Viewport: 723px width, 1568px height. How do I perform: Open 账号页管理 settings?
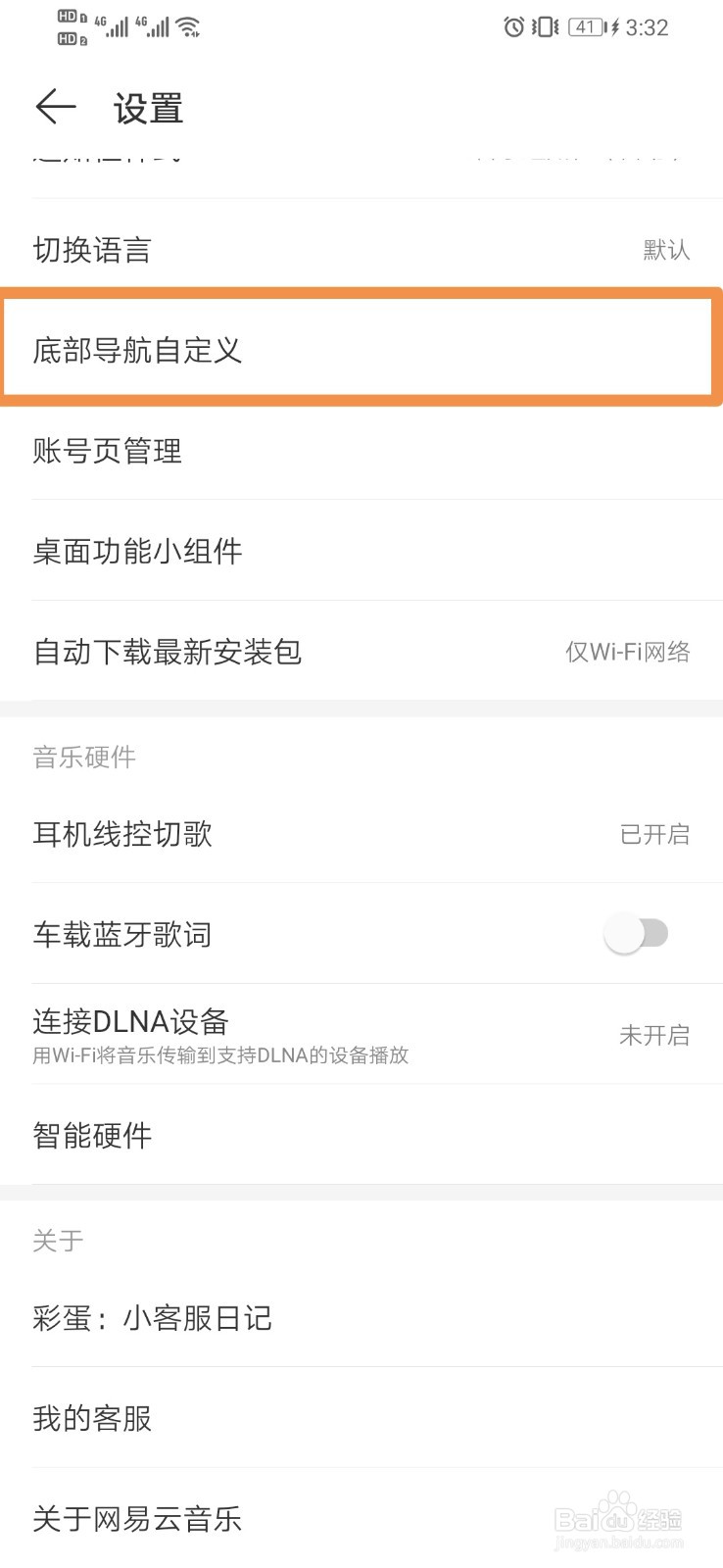[361, 451]
